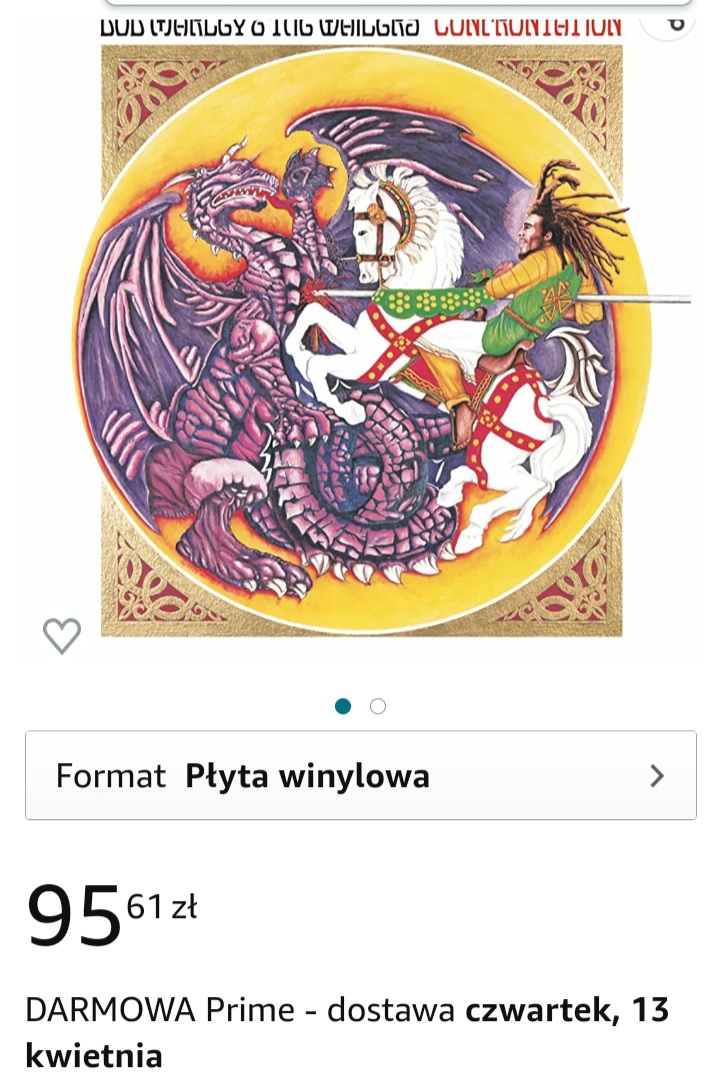Tap the share icon beside the album image
Screen dimensions: 720x1091
pos(674,20)
